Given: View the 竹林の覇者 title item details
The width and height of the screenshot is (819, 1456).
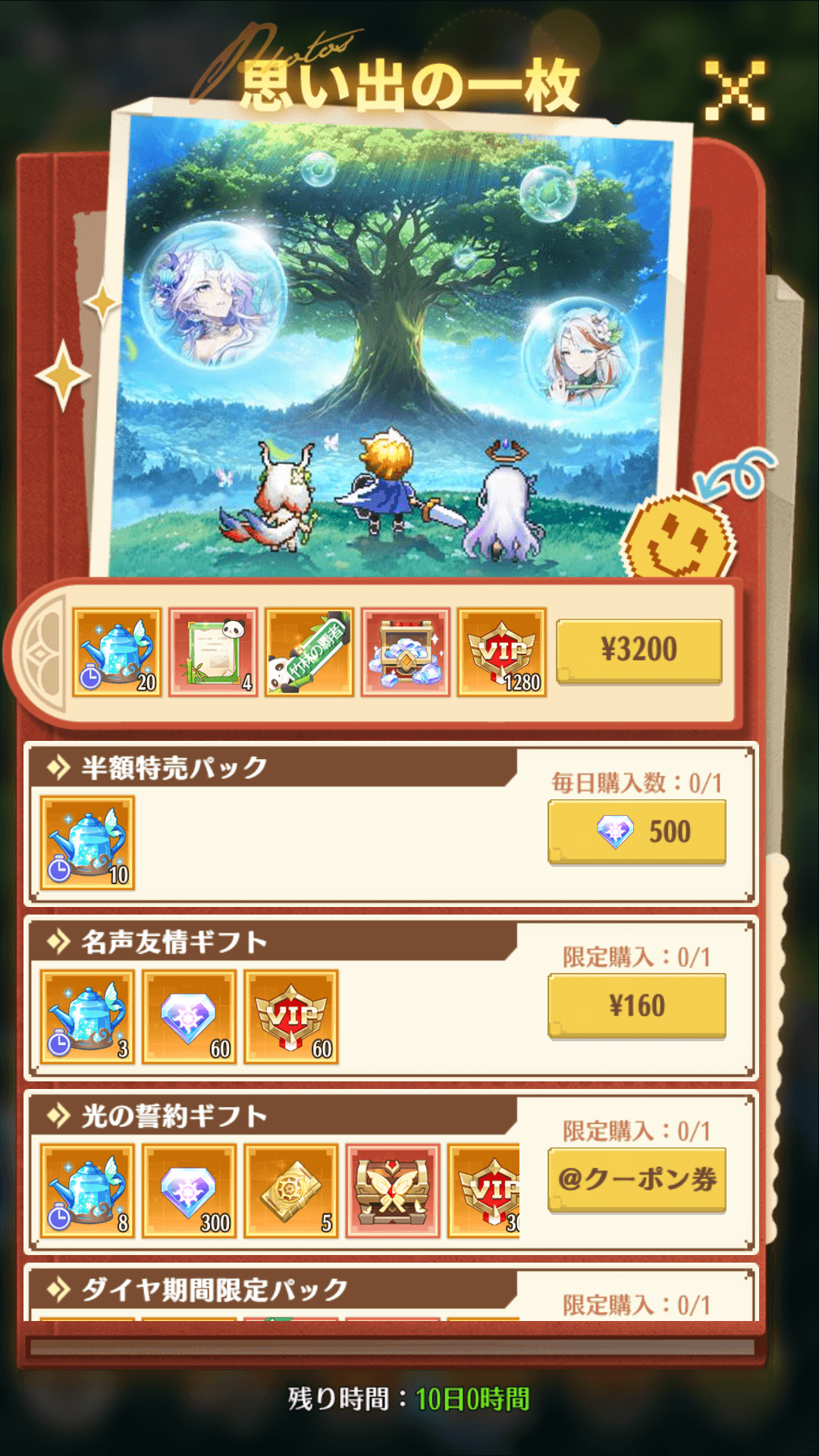Looking at the screenshot, I should [309, 652].
